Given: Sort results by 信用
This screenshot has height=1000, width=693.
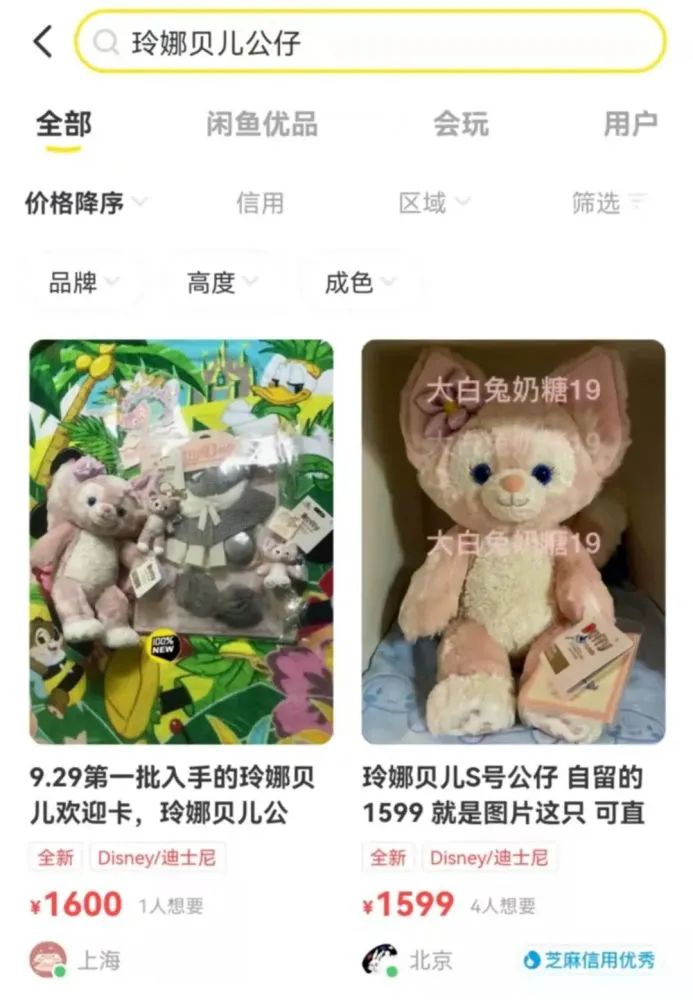Looking at the screenshot, I should (260, 203).
